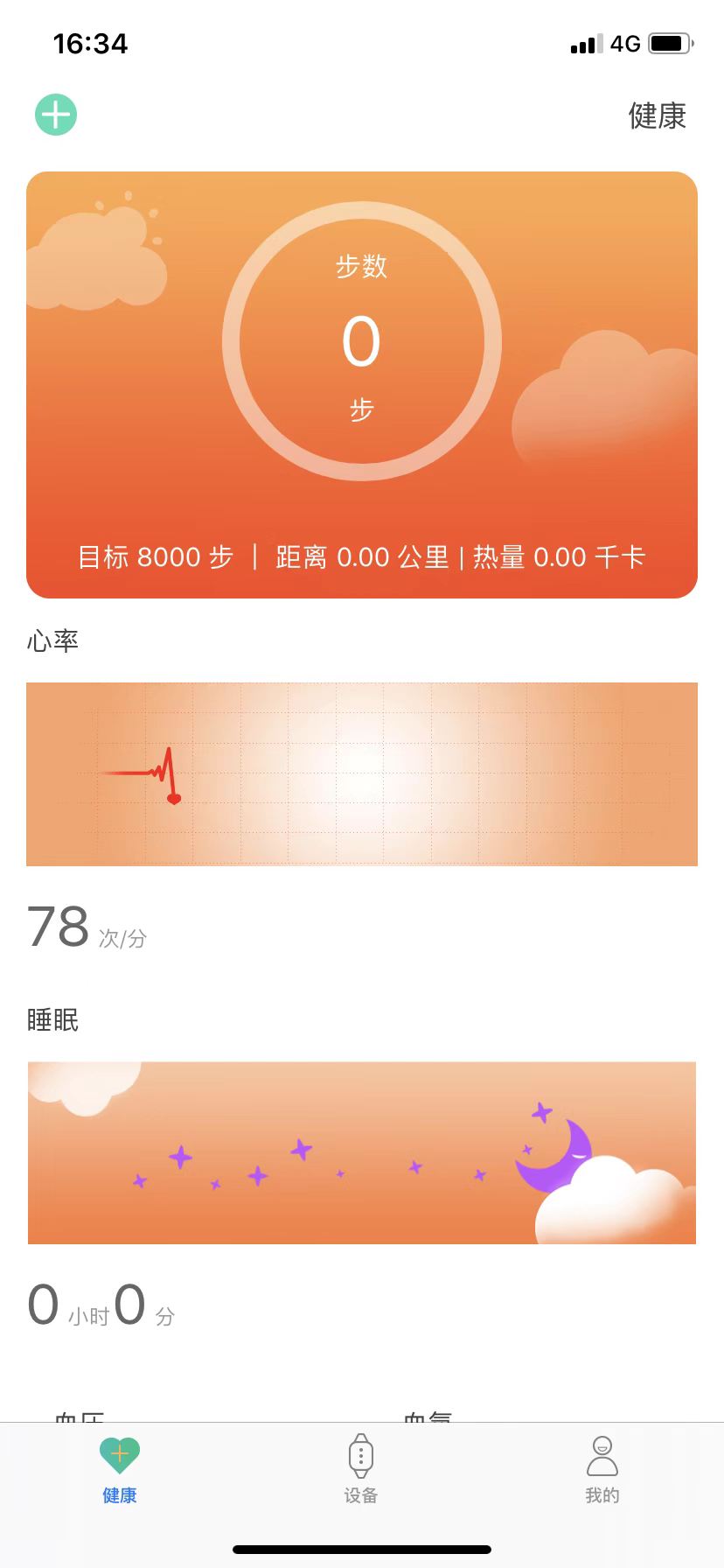Tap the signal strength bars
Screen dimensions: 724x1568
click(586, 41)
